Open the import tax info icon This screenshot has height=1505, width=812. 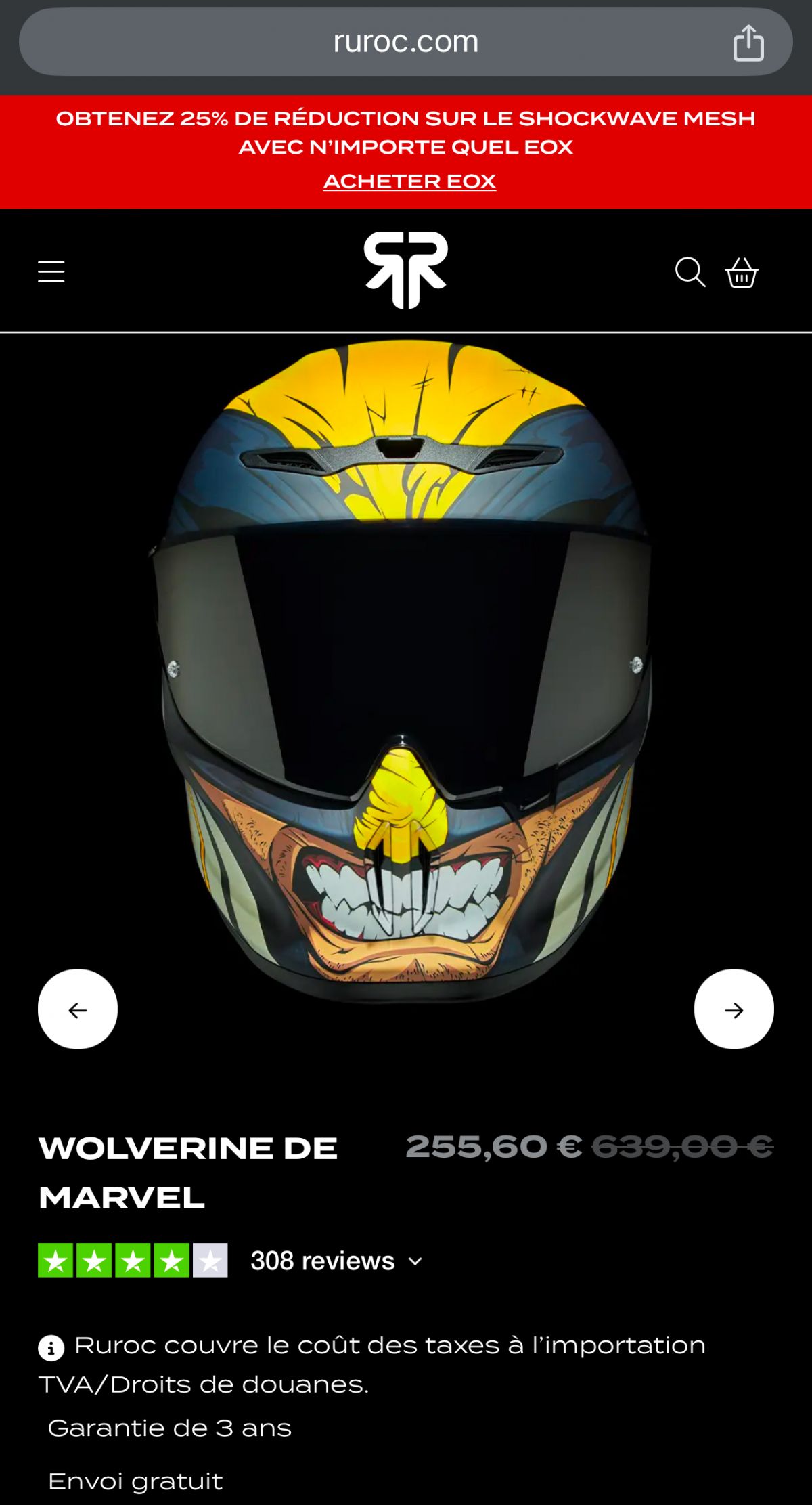[x=51, y=1348]
